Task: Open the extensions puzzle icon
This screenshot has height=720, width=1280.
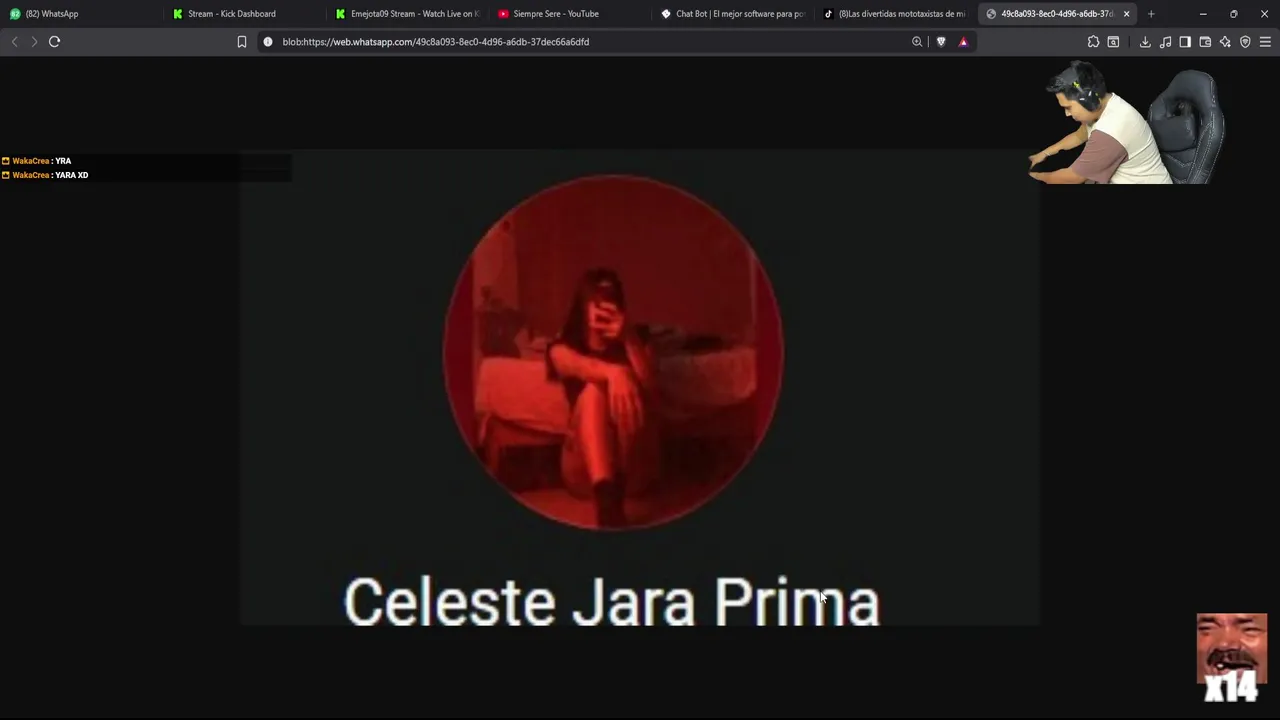Action: [x=1093, y=42]
